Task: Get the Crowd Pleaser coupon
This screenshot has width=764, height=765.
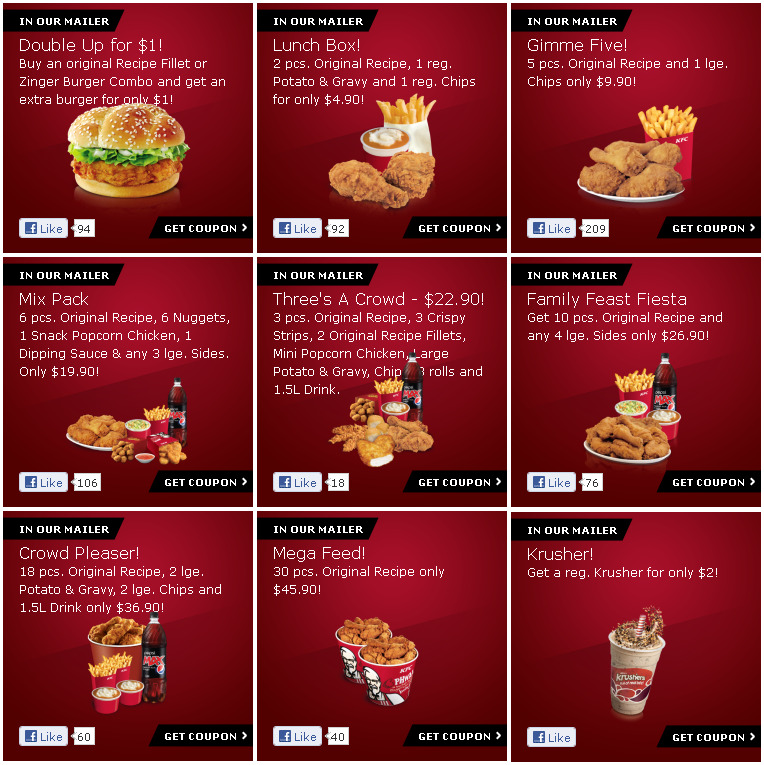Action: pos(205,736)
